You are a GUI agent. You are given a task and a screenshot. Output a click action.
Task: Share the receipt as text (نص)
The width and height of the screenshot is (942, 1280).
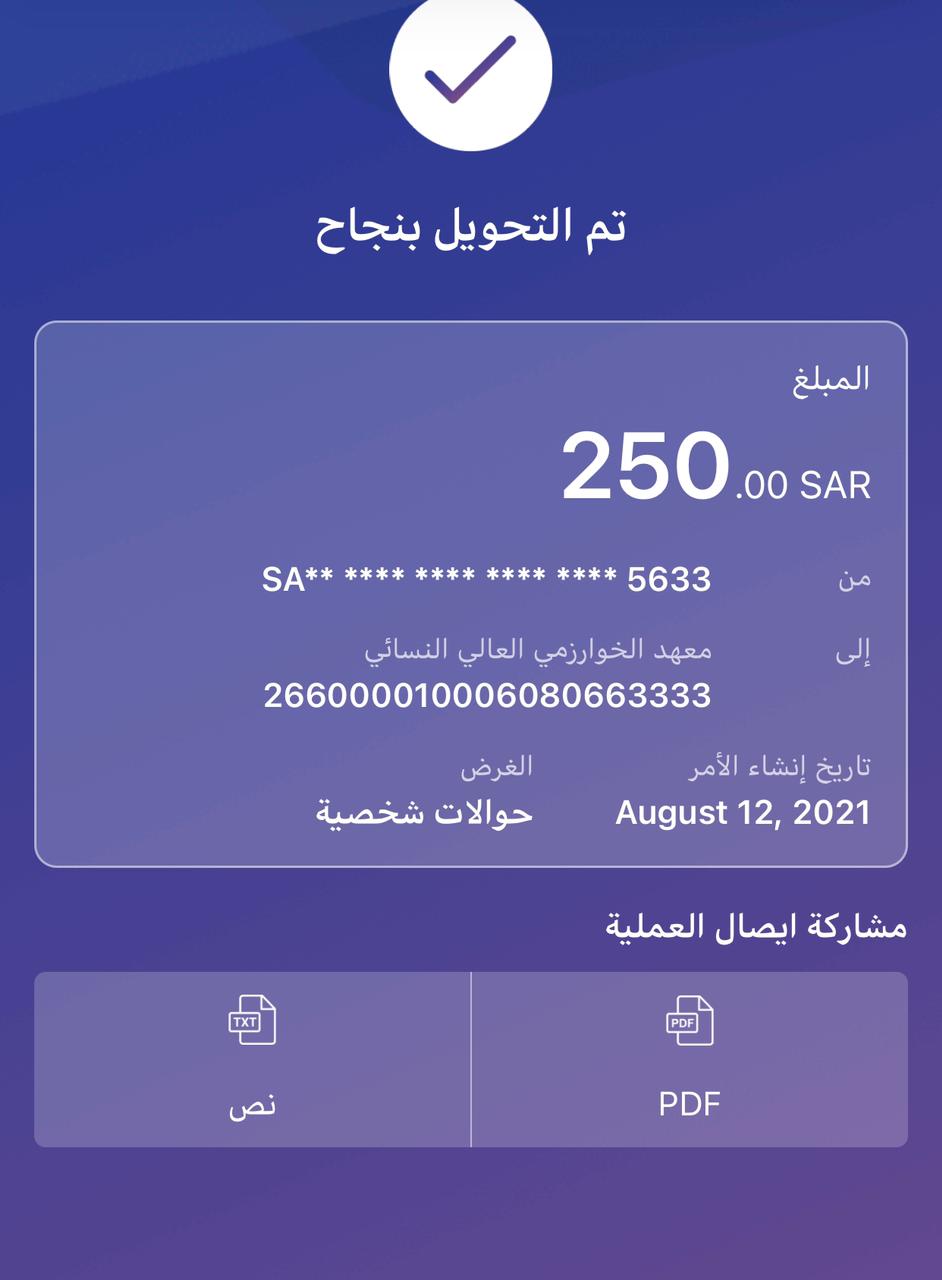click(x=252, y=1059)
